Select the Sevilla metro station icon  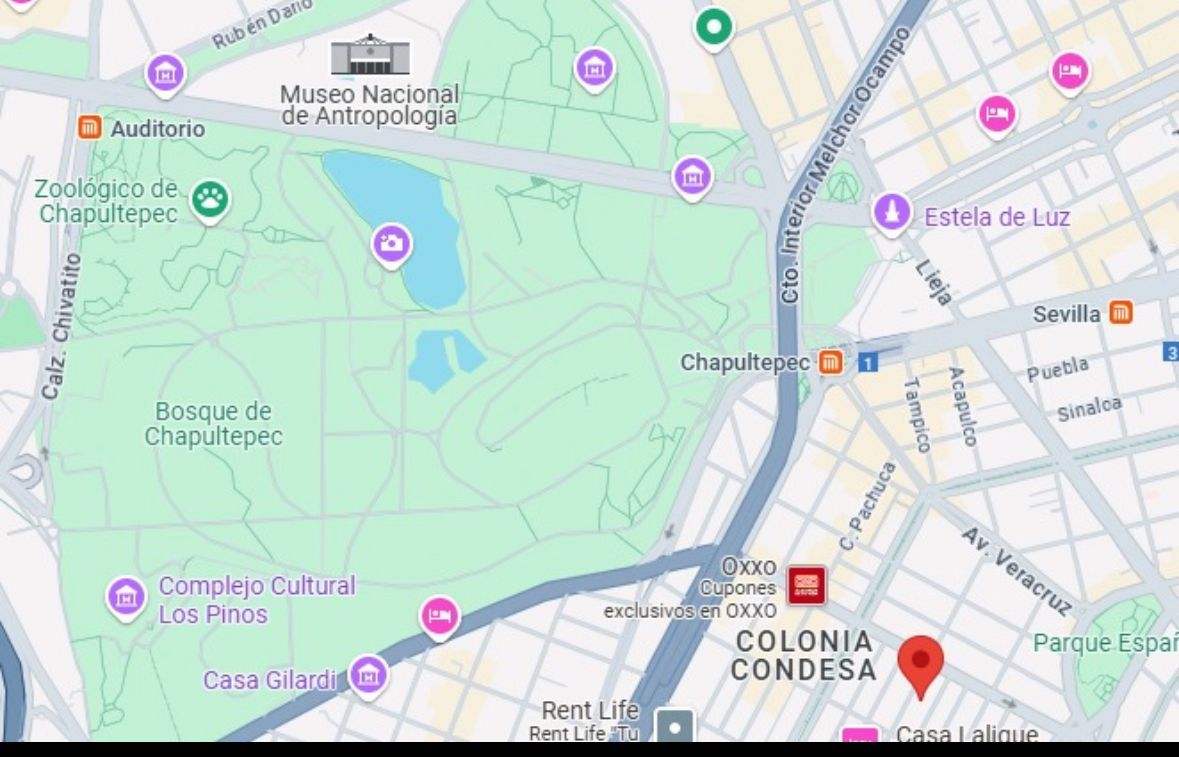tap(1120, 312)
